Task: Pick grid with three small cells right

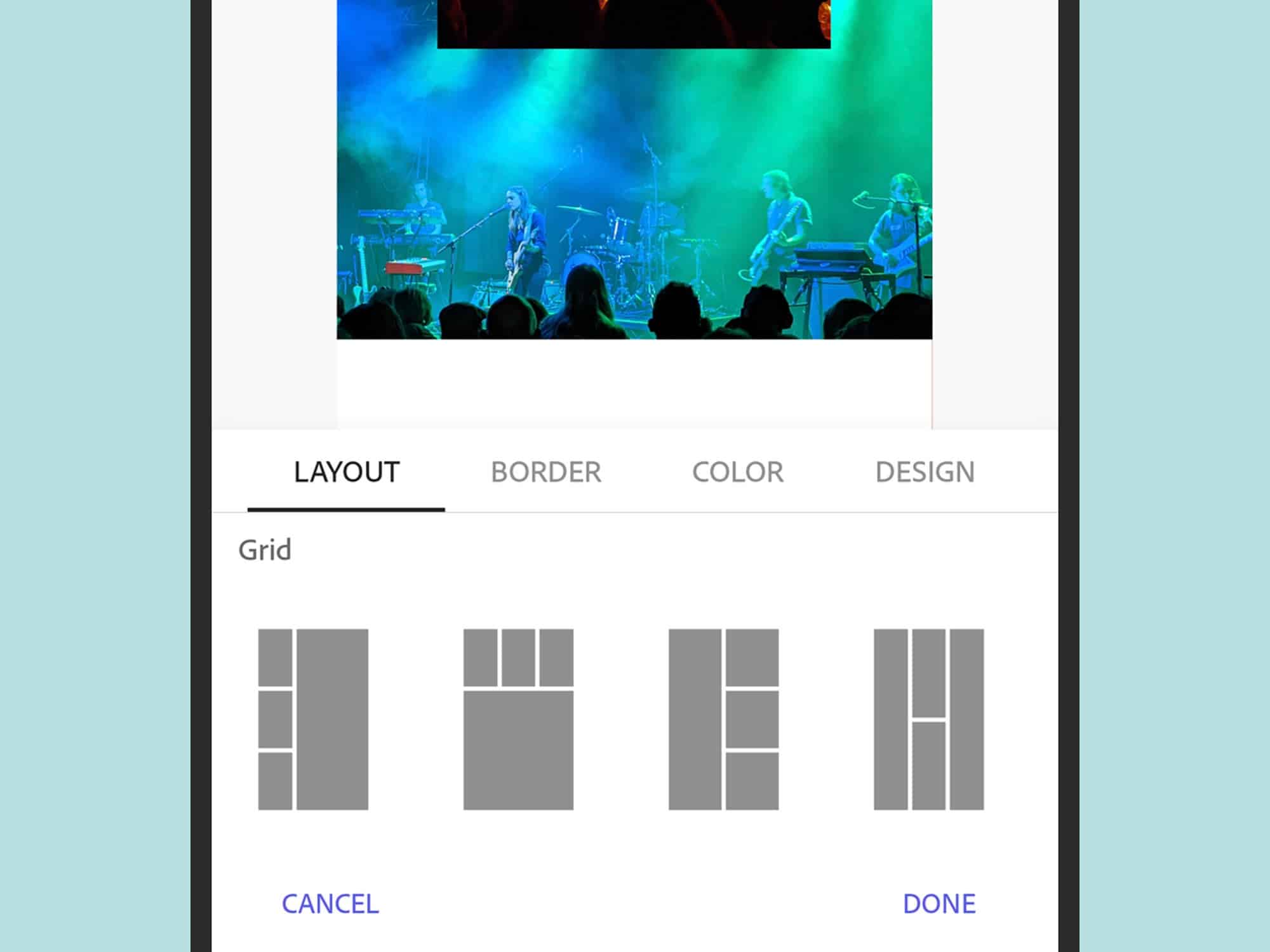Action: point(723,719)
